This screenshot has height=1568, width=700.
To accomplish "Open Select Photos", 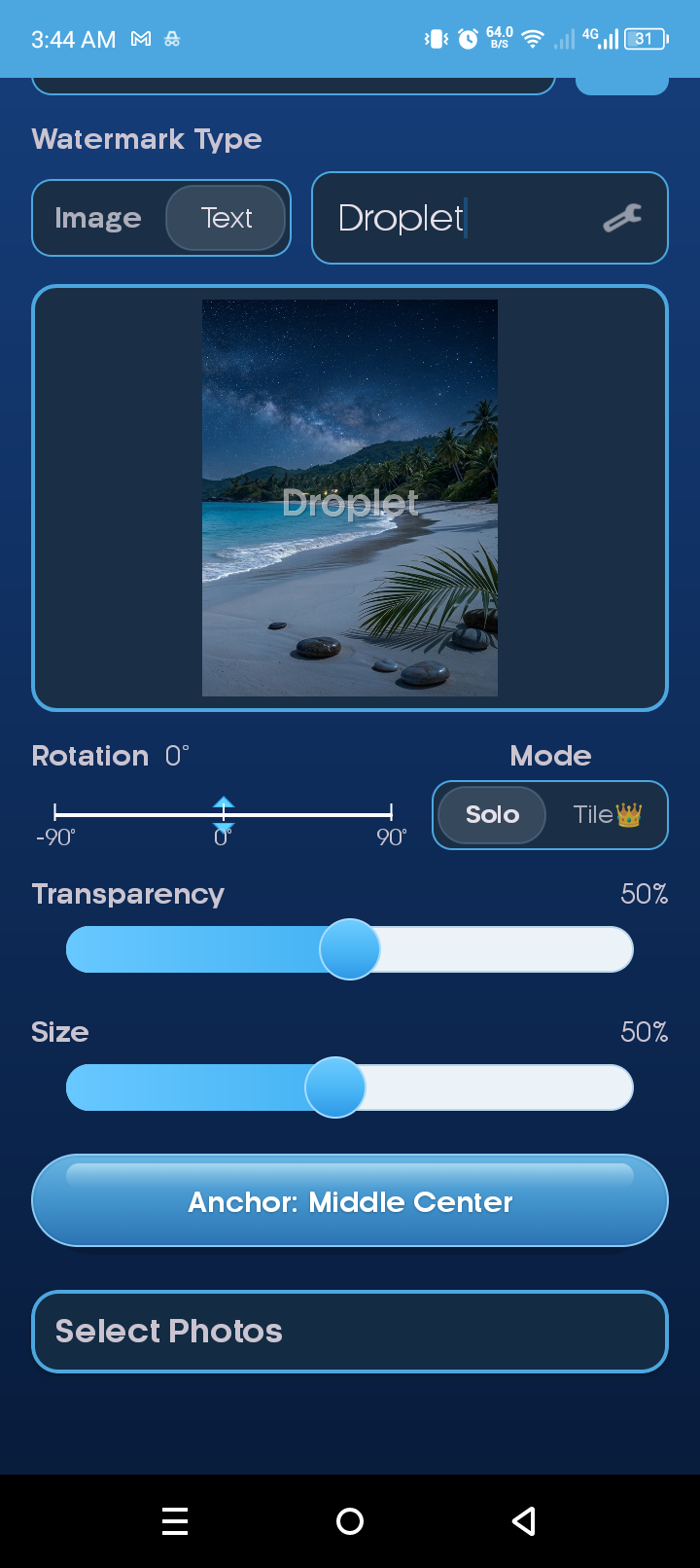I will (x=350, y=1331).
